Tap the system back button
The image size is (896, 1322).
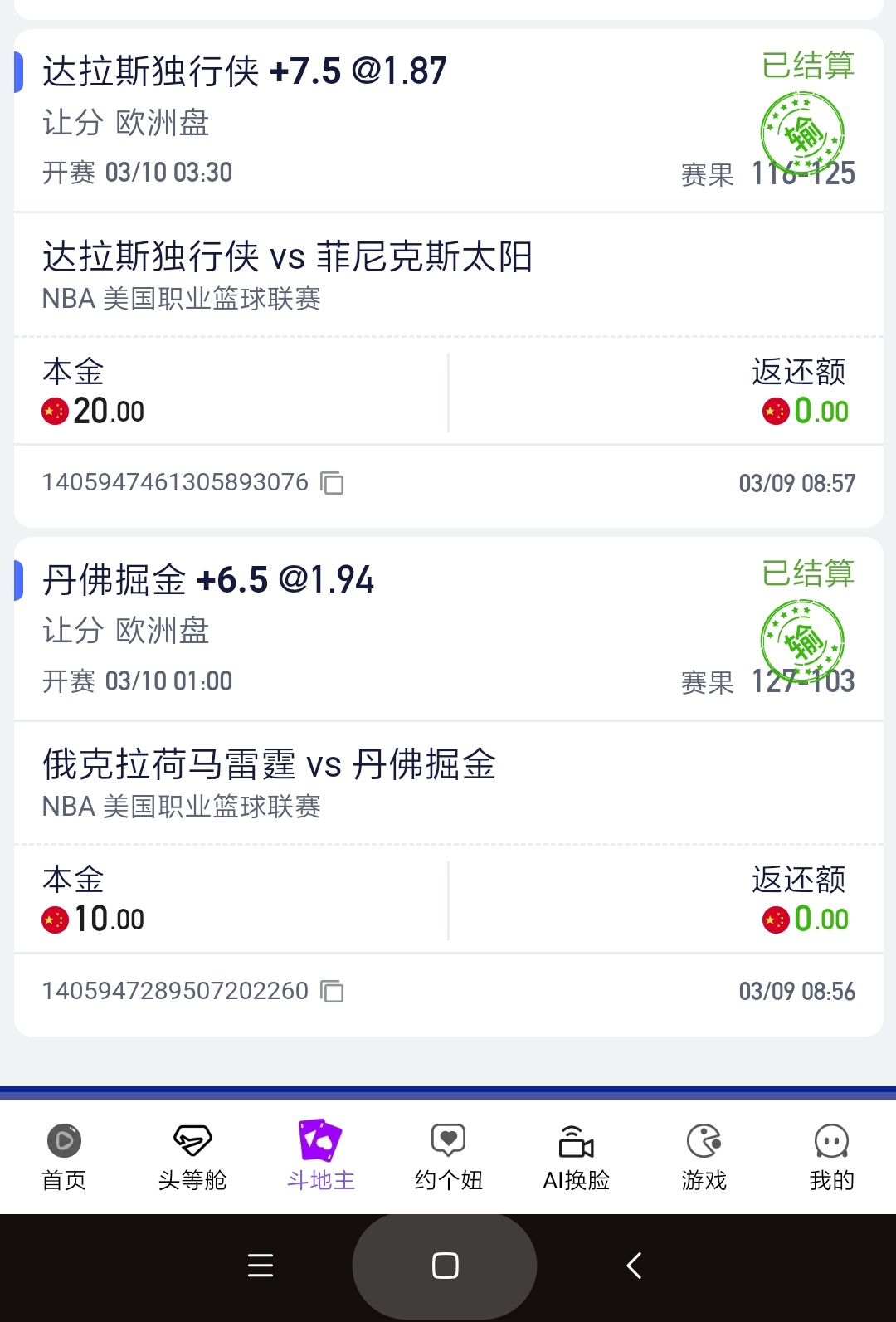click(x=634, y=1266)
